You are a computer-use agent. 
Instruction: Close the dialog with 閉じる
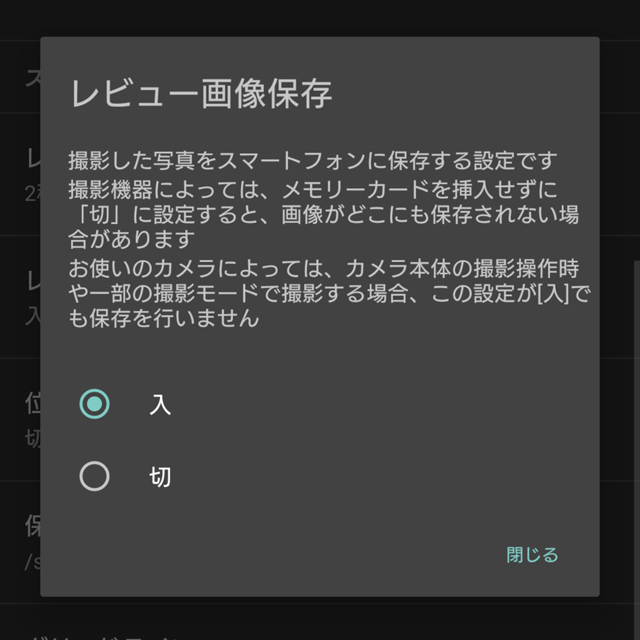click(x=532, y=555)
